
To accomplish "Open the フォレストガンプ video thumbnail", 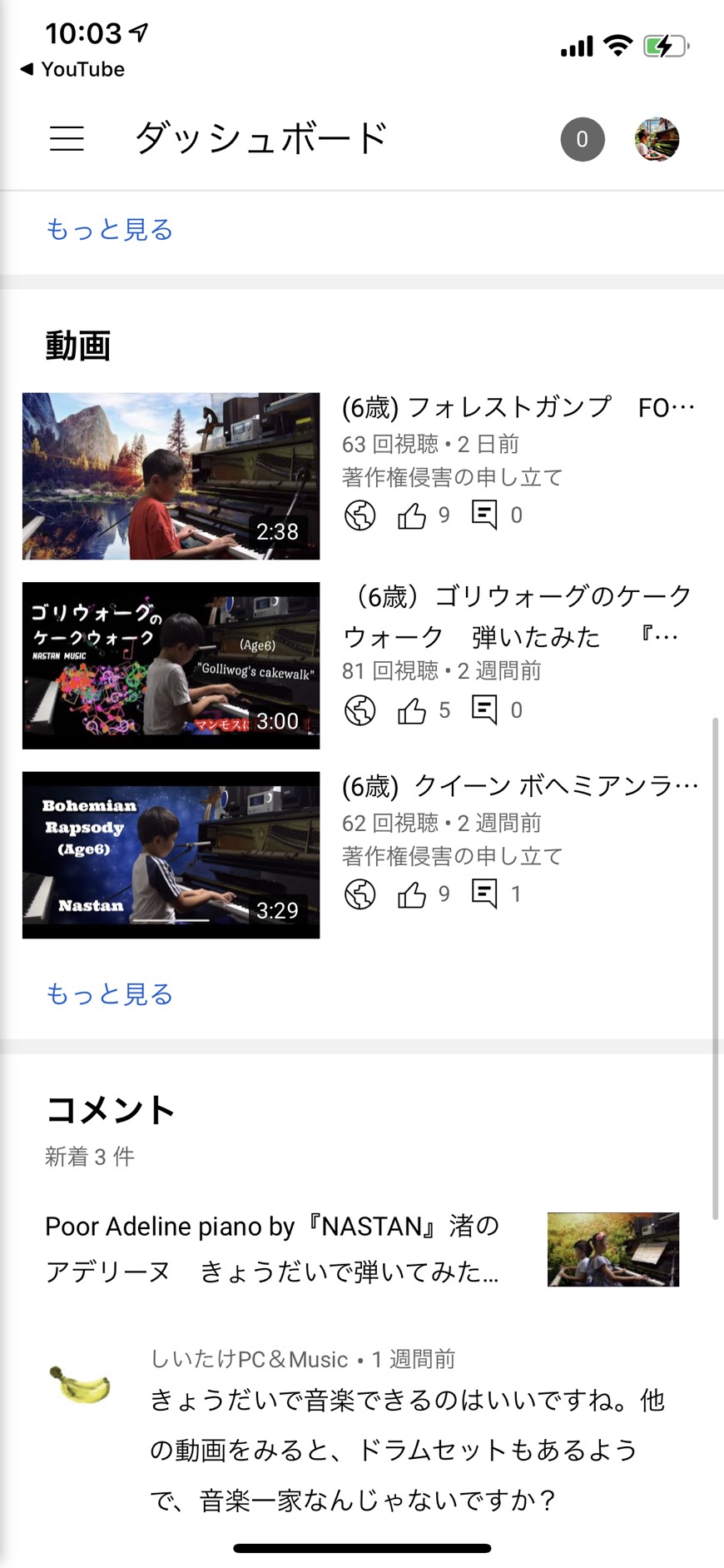I will 171,475.
